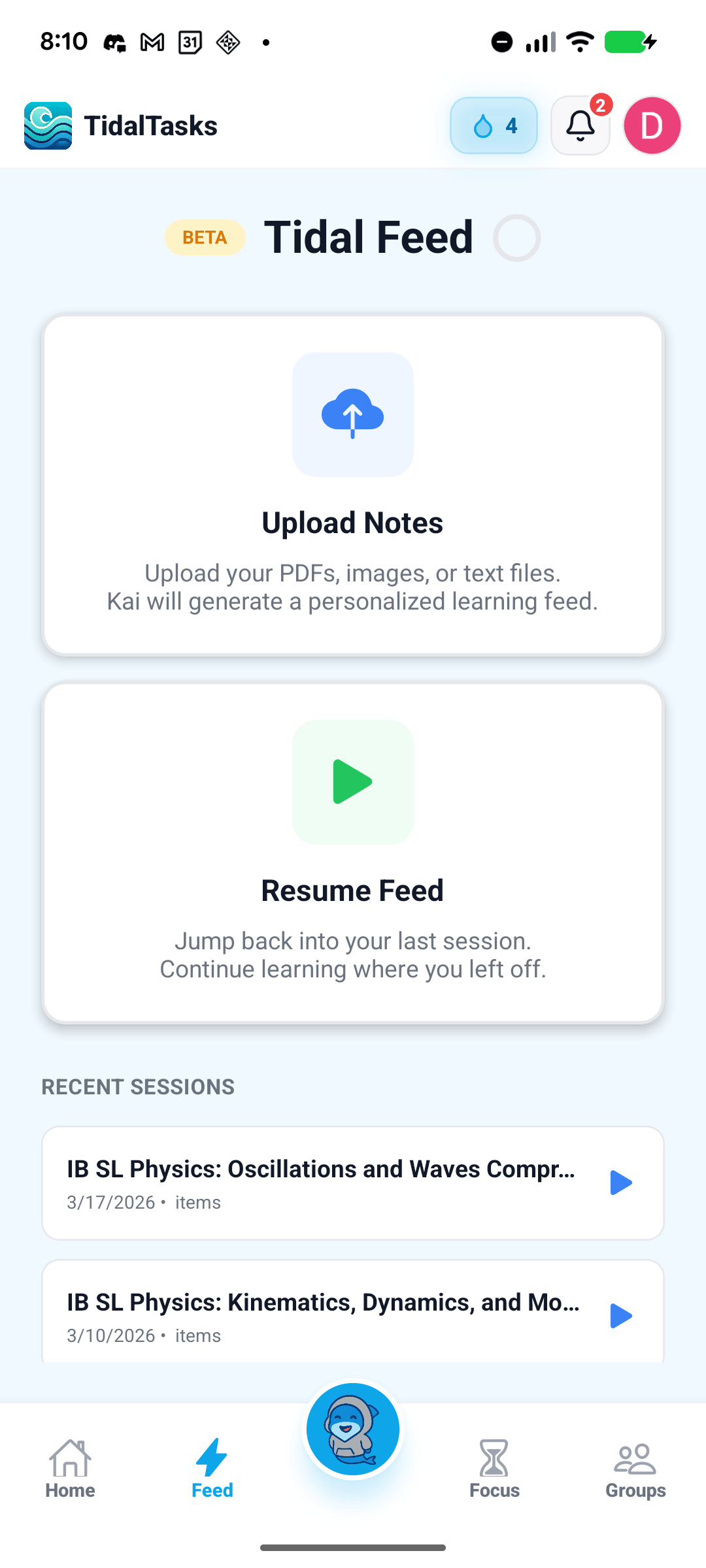Open the Upload Notes card
The height and width of the screenshot is (1568, 706).
pyautogui.click(x=352, y=483)
